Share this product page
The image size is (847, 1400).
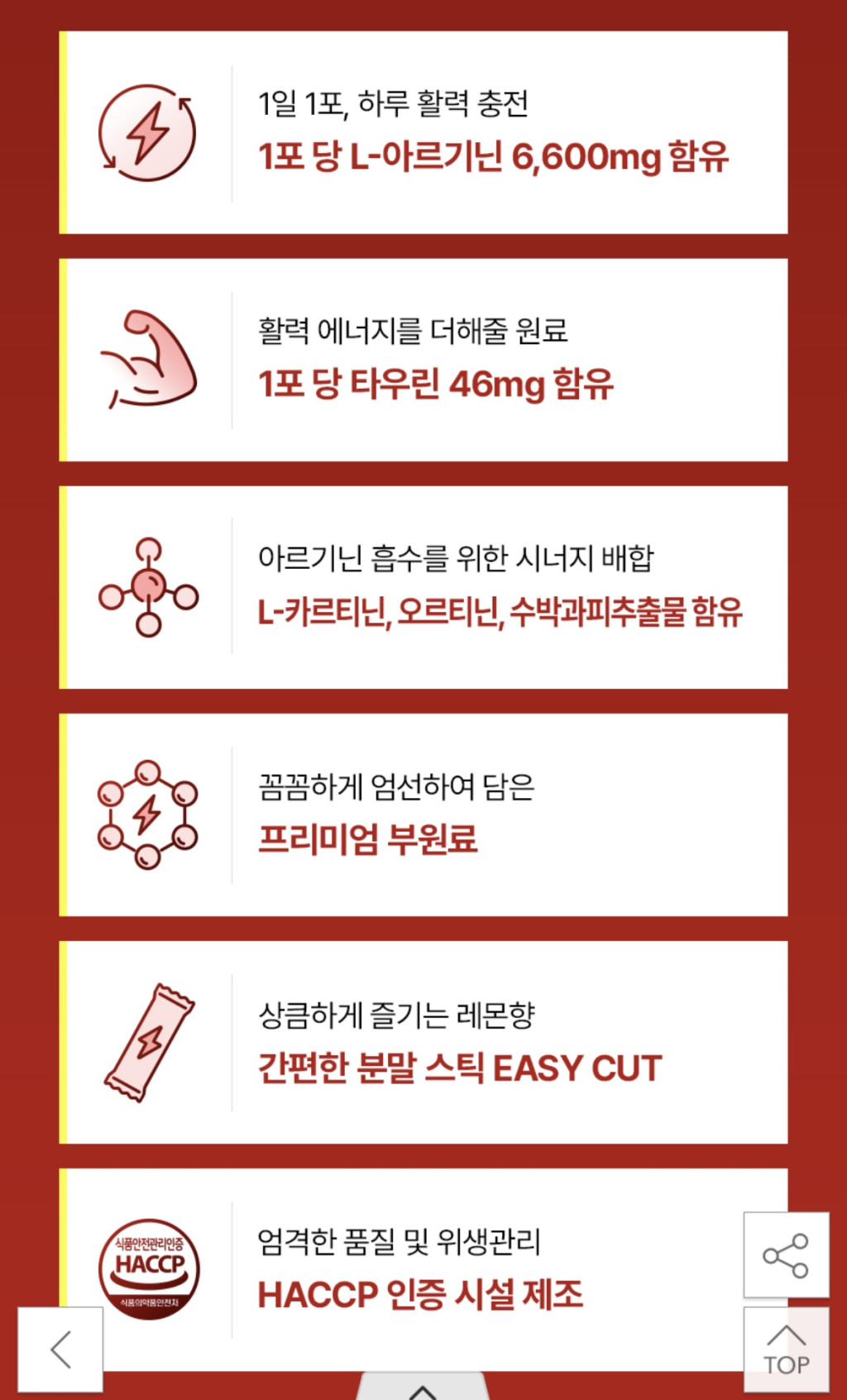pos(786,1255)
